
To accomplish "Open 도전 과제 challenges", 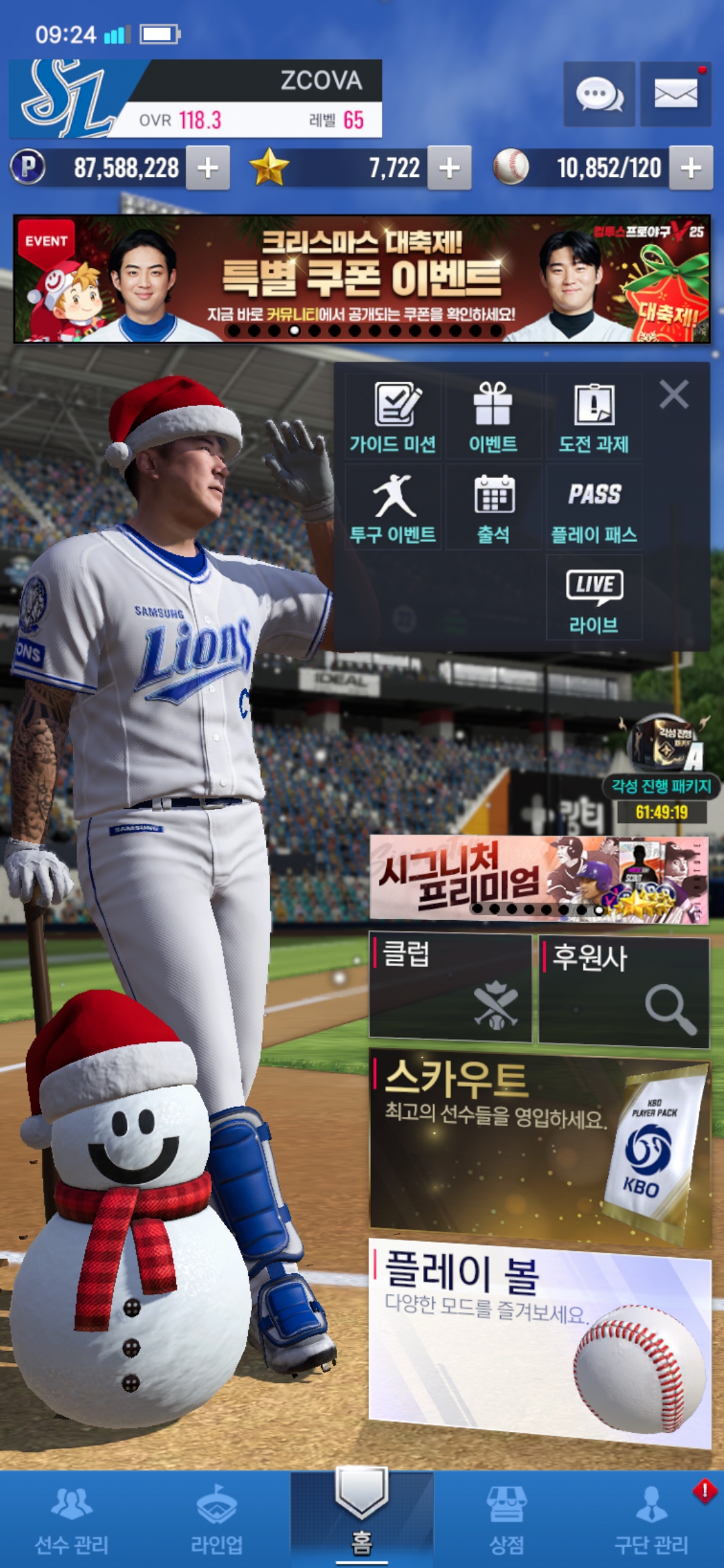I will 594,417.
